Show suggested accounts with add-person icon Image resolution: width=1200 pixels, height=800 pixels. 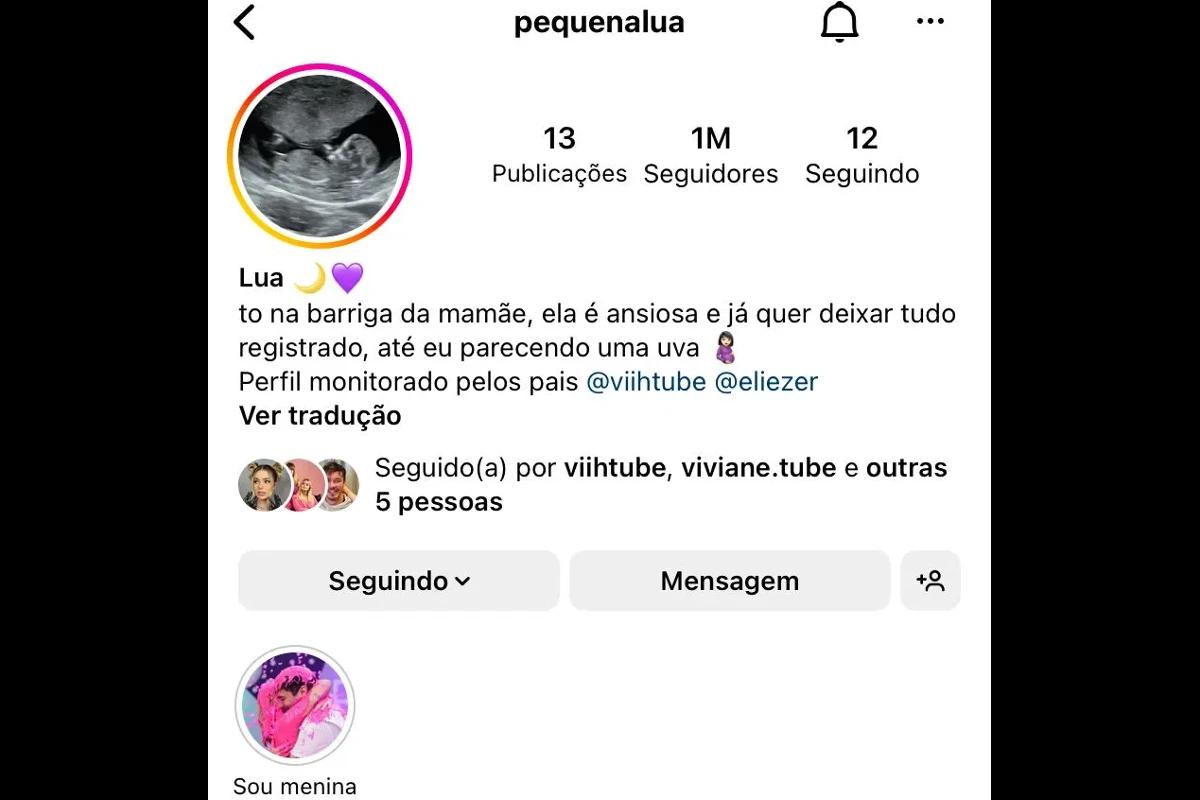click(930, 581)
